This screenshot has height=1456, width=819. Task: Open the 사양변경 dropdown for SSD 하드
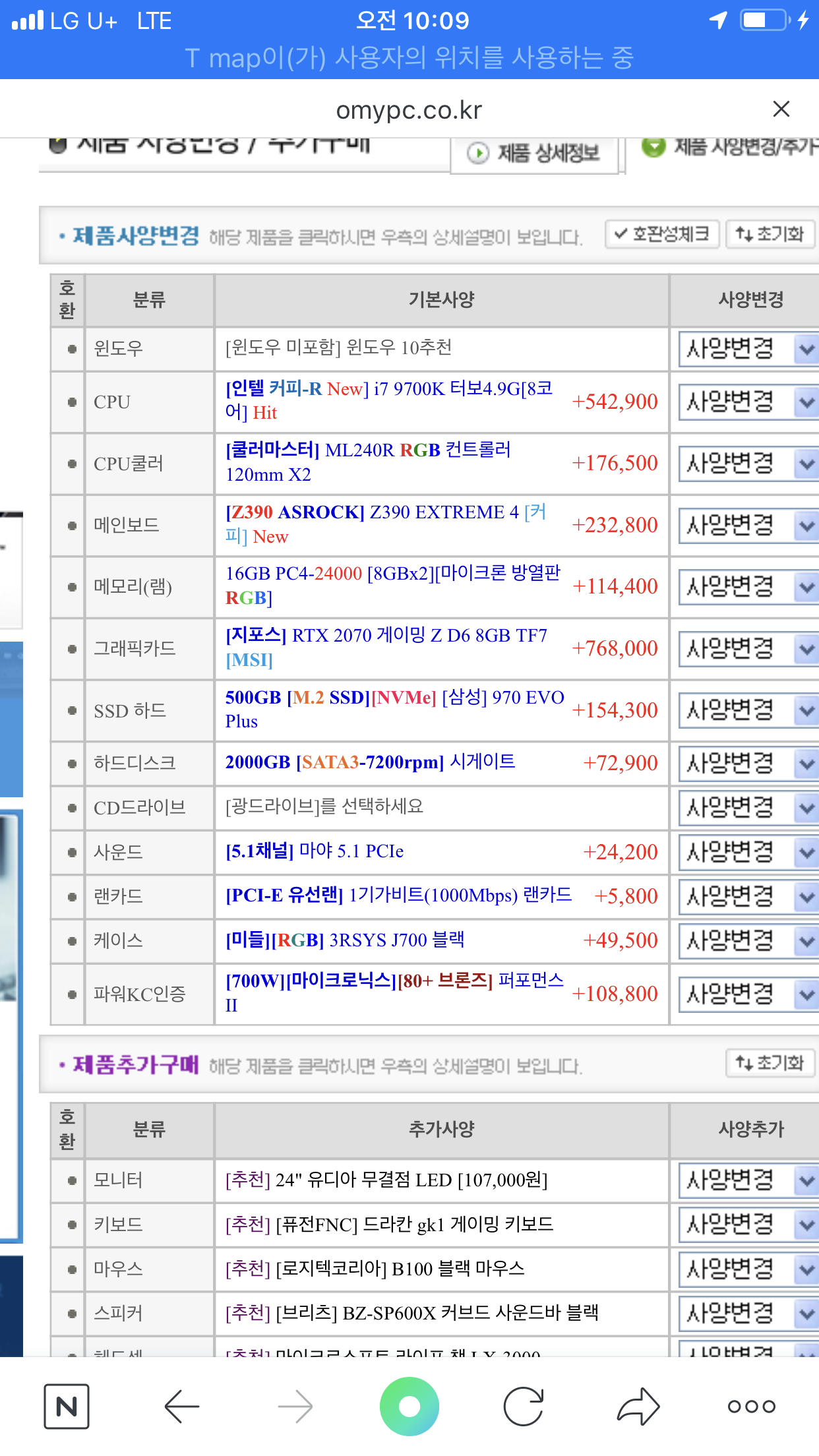point(748,710)
